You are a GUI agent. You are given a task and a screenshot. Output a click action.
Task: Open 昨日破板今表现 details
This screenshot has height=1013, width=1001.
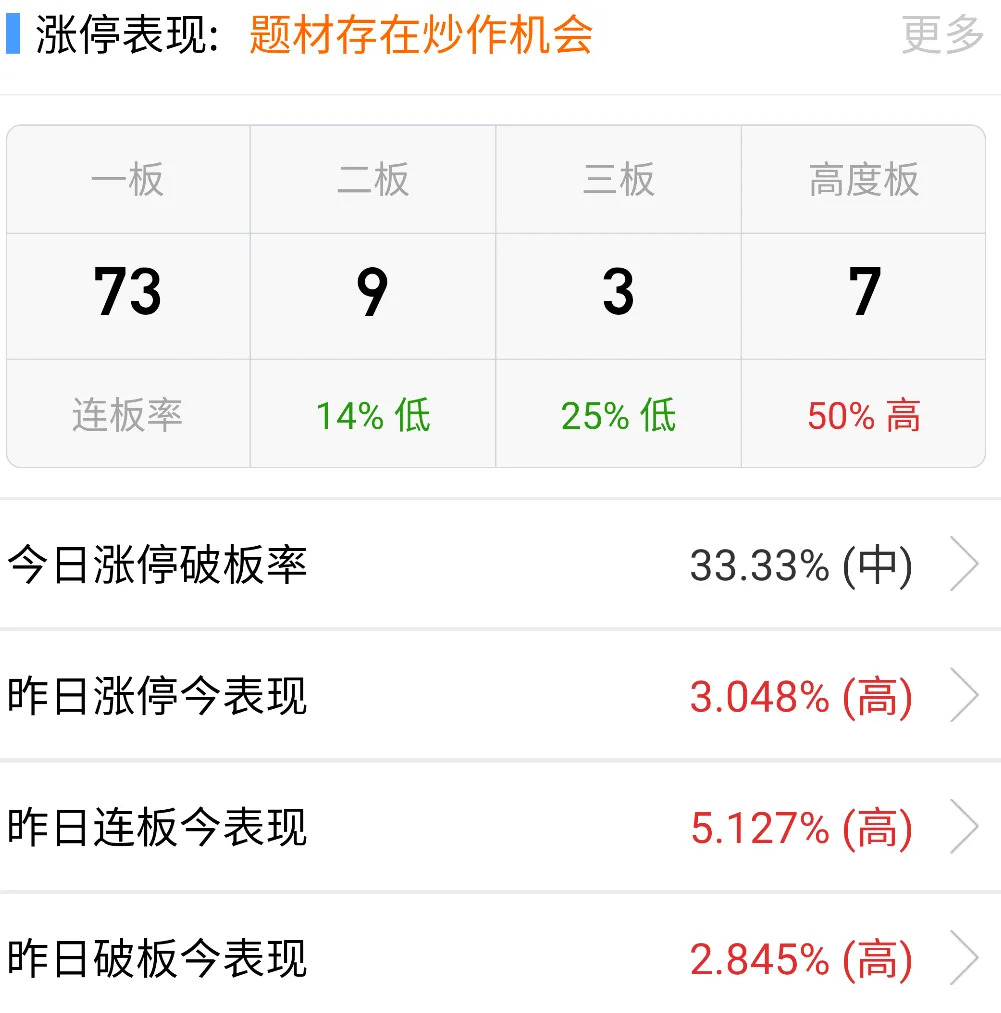pyautogui.click(x=500, y=959)
